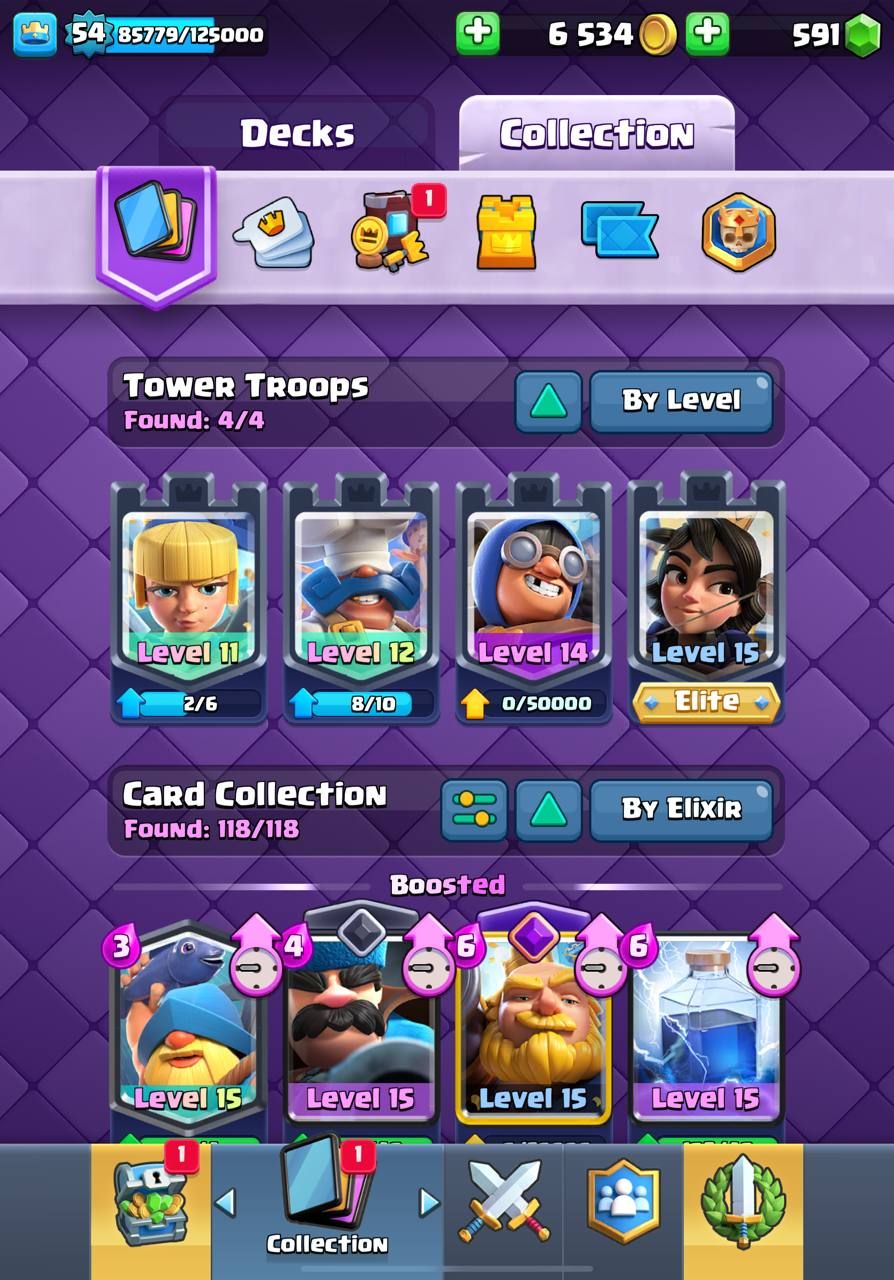Viewport: 894px width, 1280px height.
Task: Reverse Card Collection sort order arrow
Action: 548,809
